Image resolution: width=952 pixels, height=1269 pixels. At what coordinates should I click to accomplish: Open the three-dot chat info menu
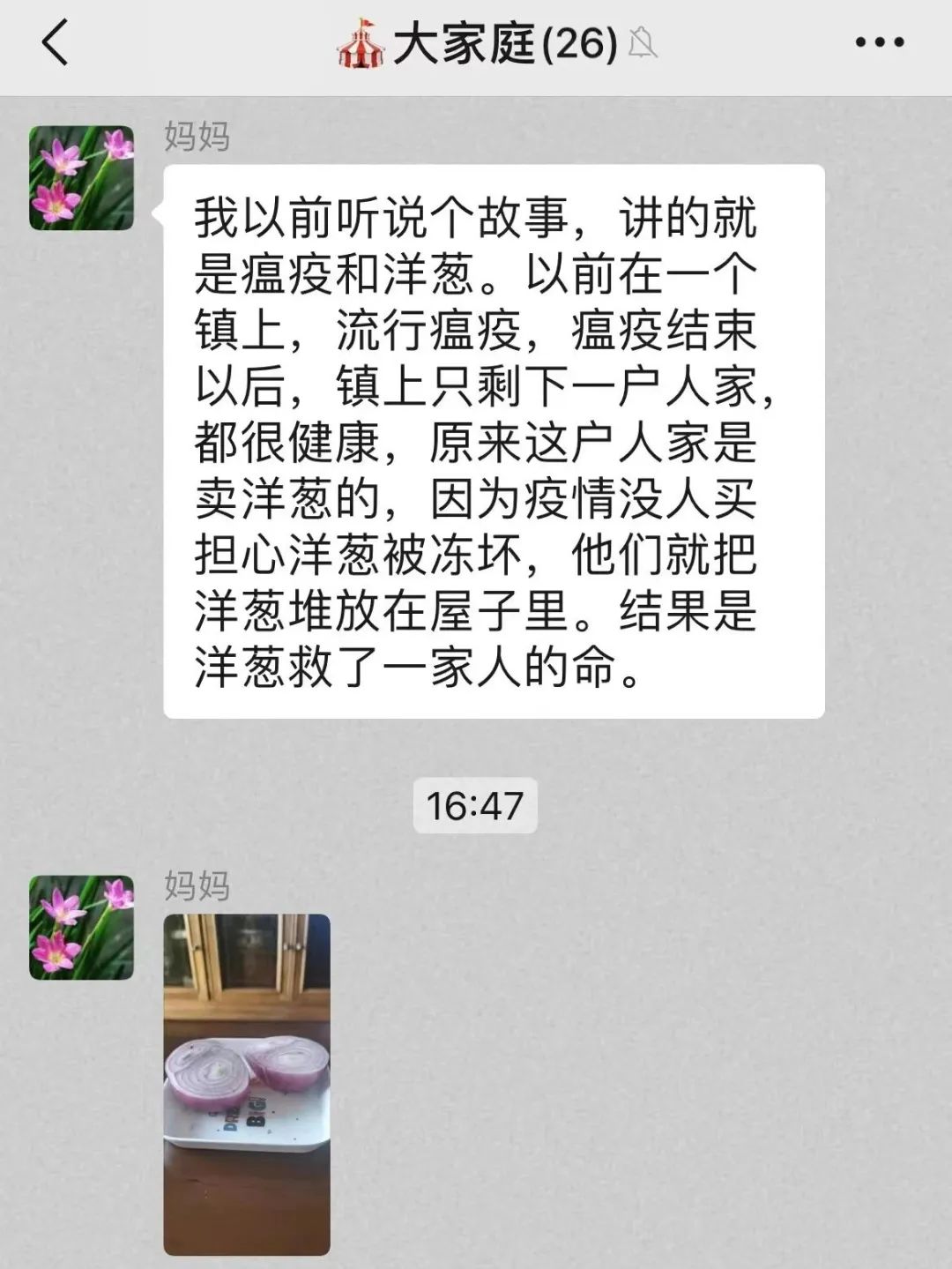pyautogui.click(x=880, y=42)
